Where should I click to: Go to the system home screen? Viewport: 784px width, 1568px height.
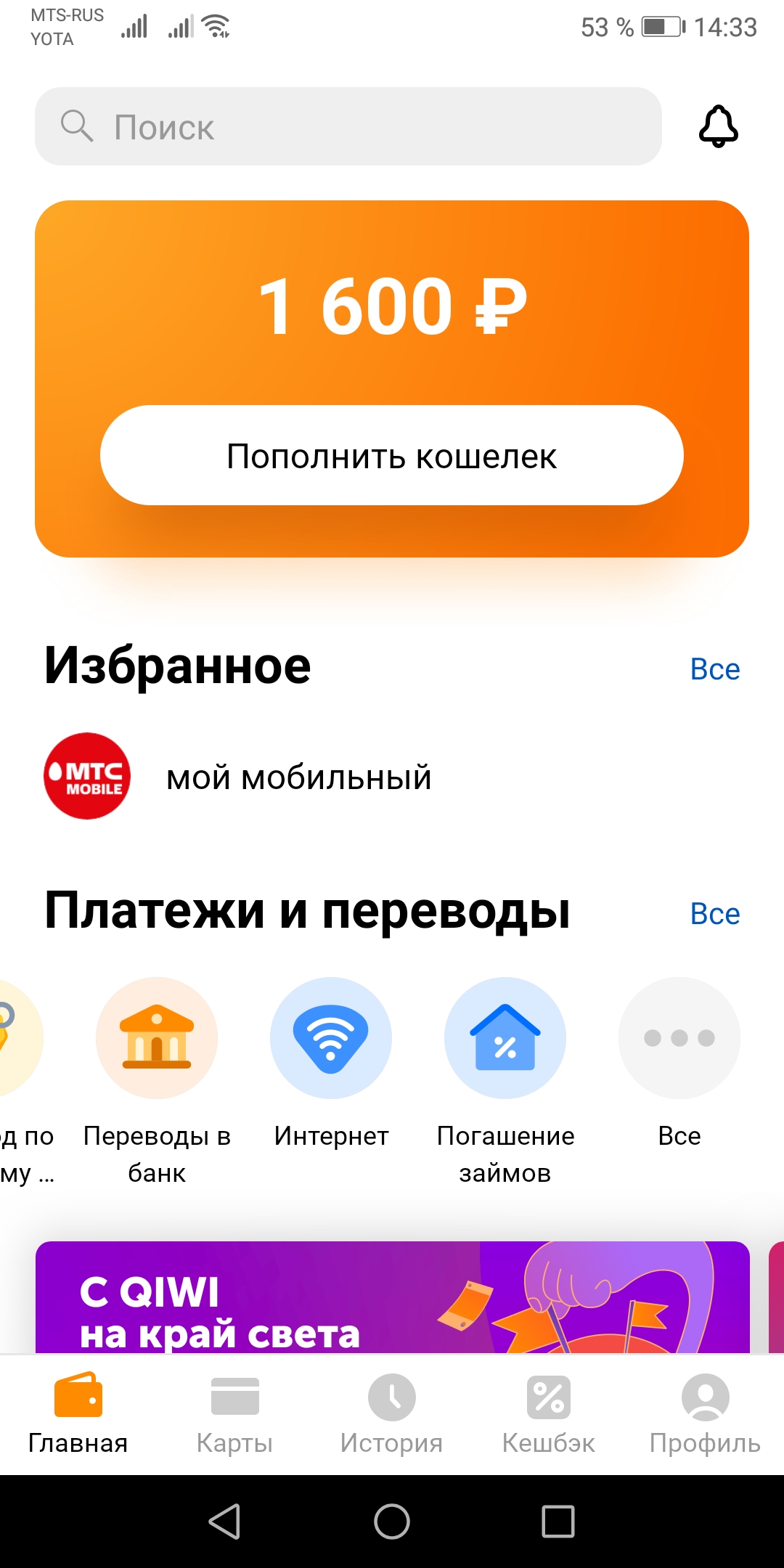[392, 1521]
